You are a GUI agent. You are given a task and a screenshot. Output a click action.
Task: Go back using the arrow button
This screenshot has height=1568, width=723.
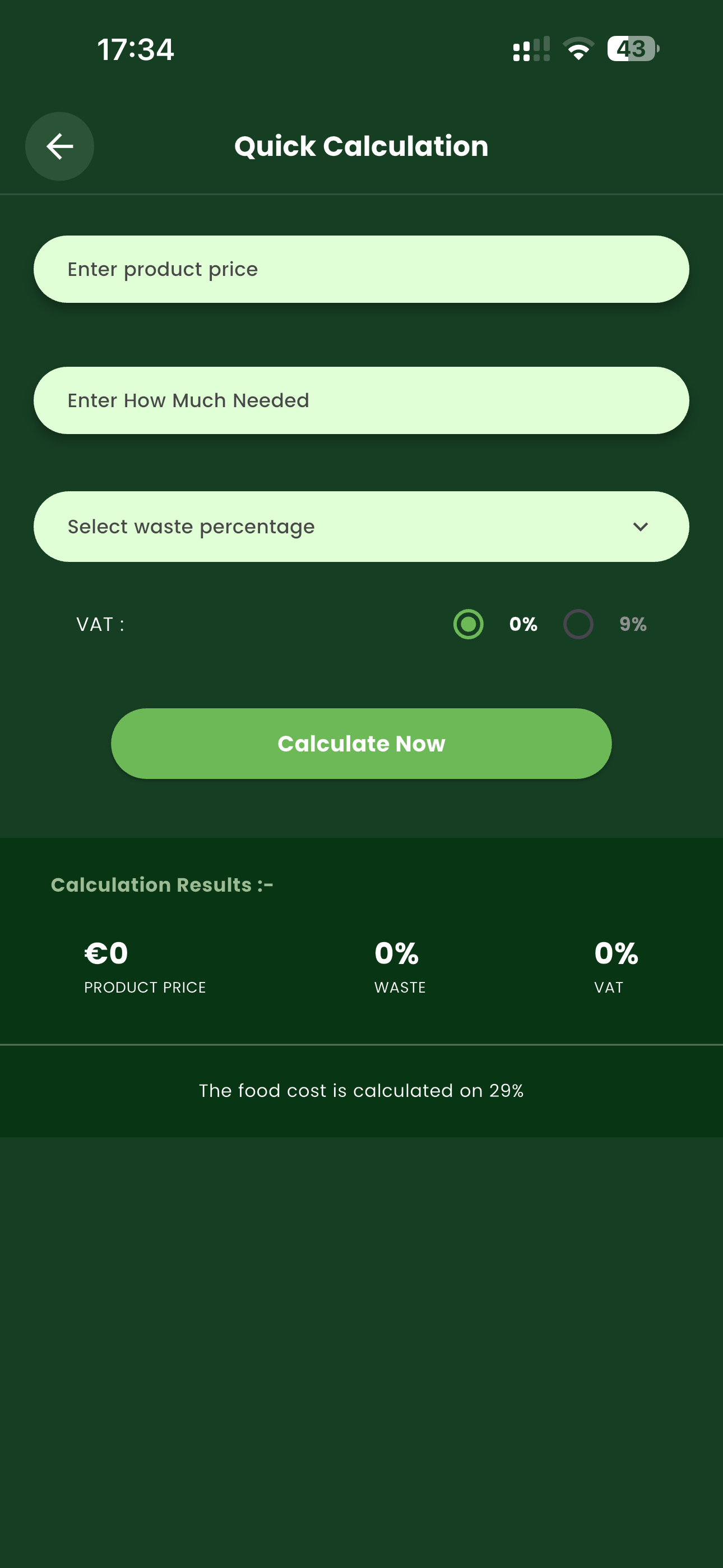click(59, 147)
